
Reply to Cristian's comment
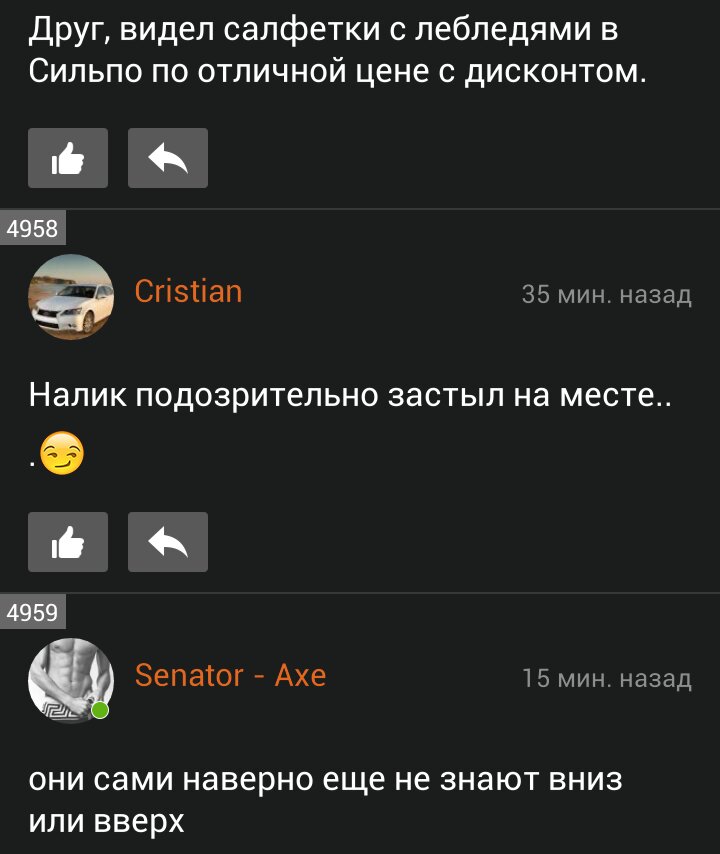click(x=167, y=542)
